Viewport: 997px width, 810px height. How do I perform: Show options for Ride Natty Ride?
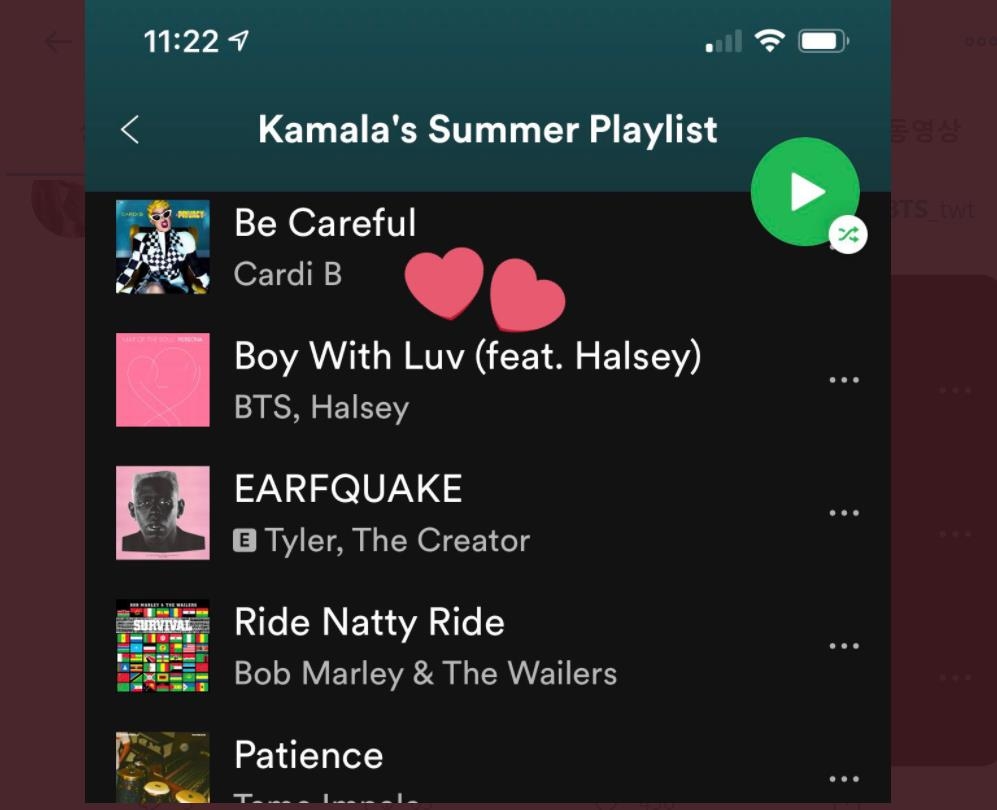[844, 646]
